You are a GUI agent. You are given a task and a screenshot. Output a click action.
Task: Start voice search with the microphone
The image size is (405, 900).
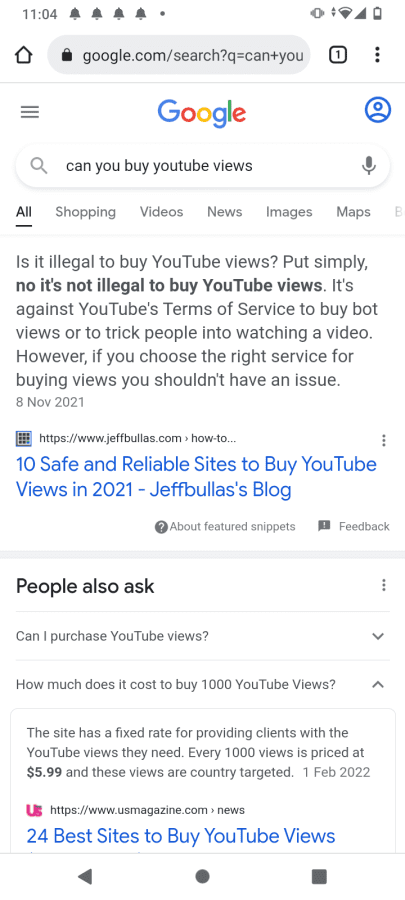pyautogui.click(x=369, y=166)
